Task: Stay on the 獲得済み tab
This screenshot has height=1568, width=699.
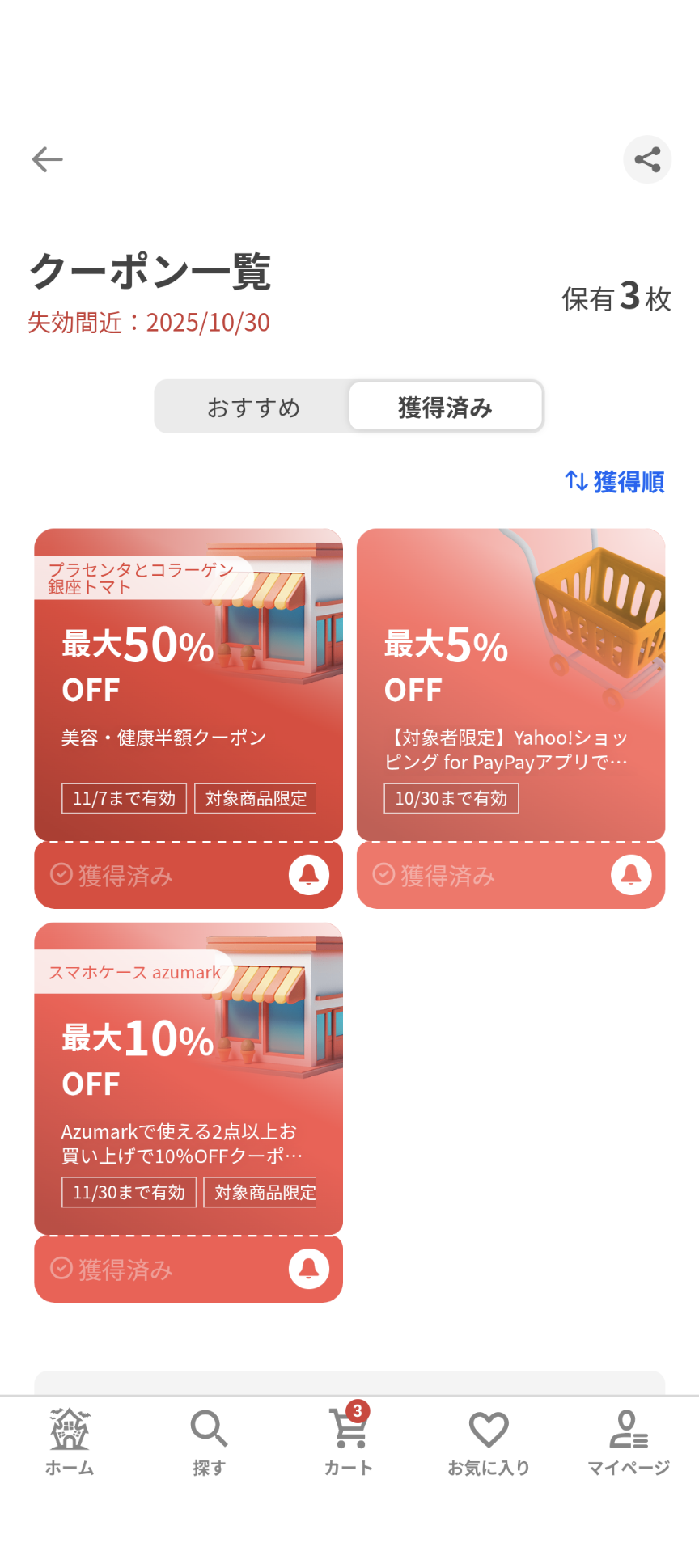Action: (444, 407)
